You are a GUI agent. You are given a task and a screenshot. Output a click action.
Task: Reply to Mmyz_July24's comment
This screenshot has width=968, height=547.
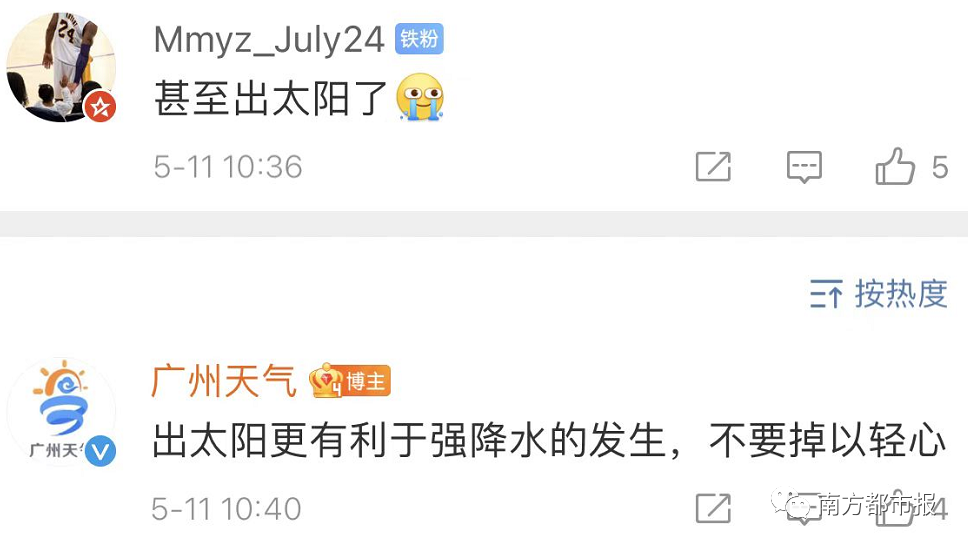pos(804,166)
